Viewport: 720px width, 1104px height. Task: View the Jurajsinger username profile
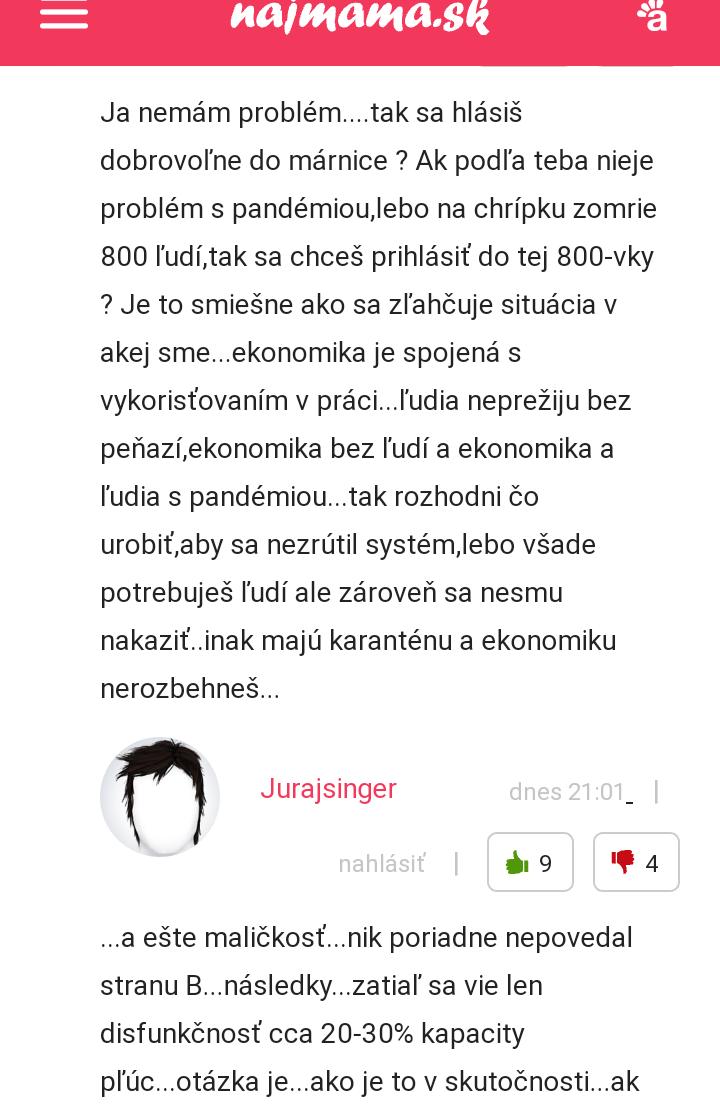pos(328,789)
